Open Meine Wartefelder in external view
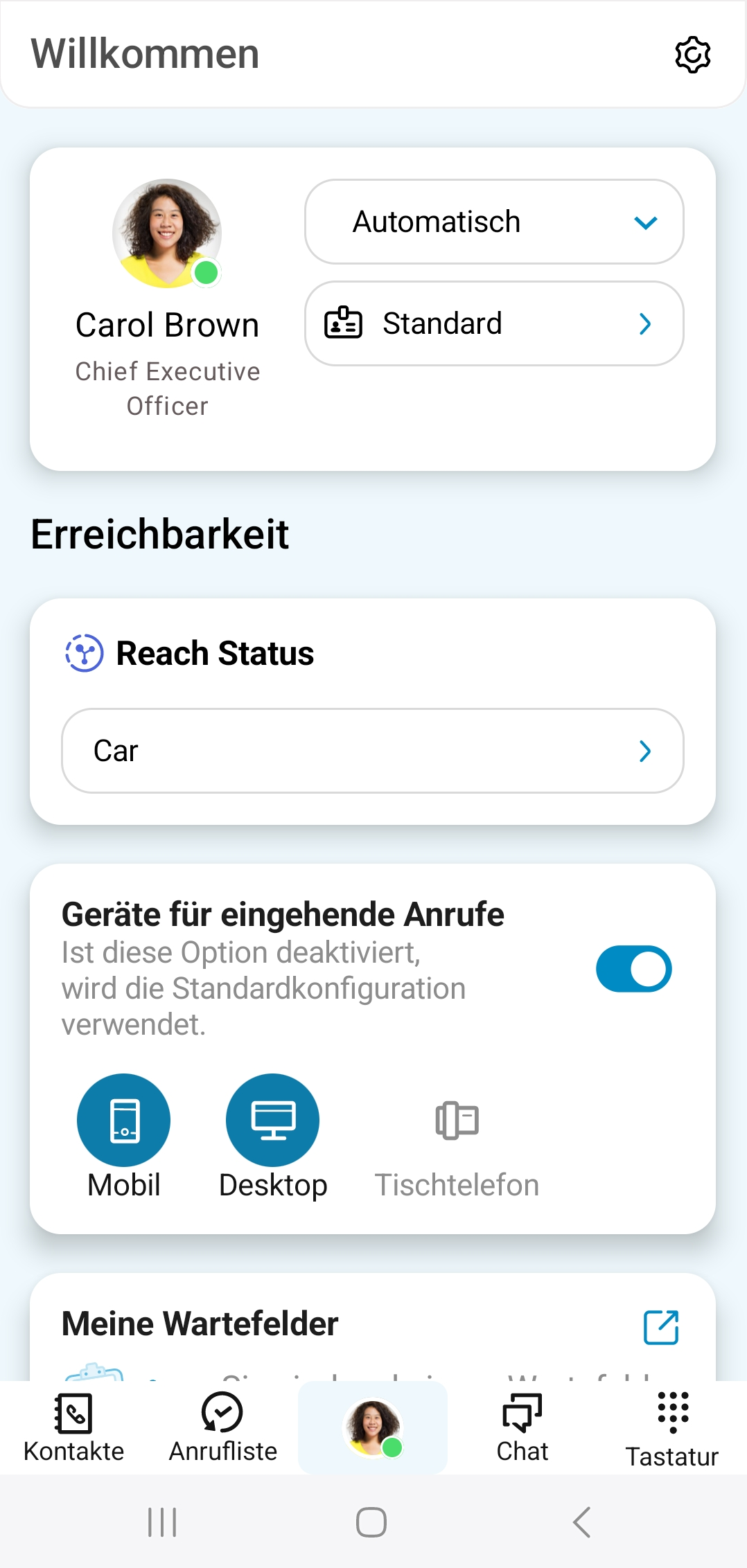This screenshot has width=747, height=1568. 660,1327
